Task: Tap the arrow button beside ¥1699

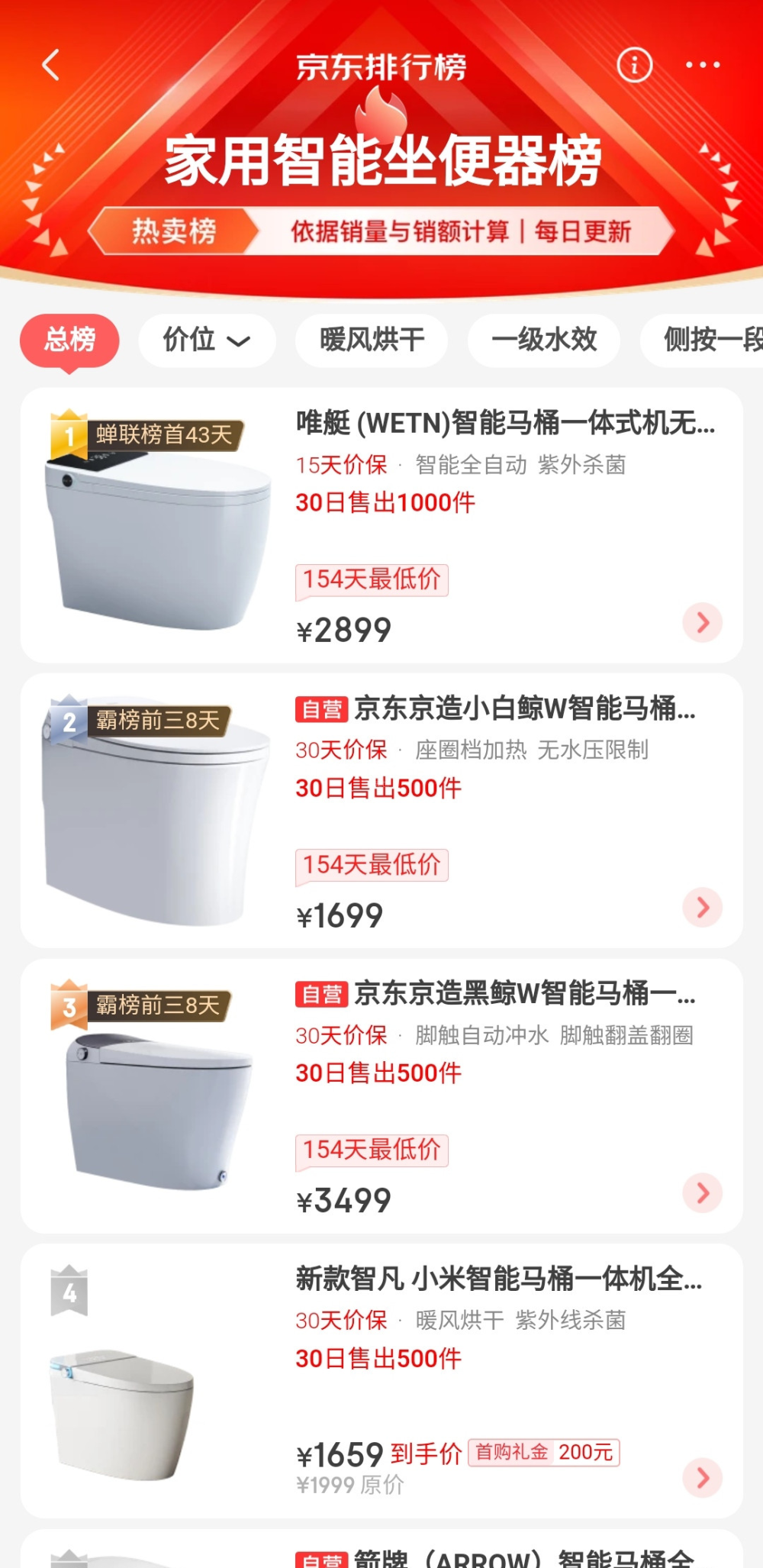Action: pos(703,908)
